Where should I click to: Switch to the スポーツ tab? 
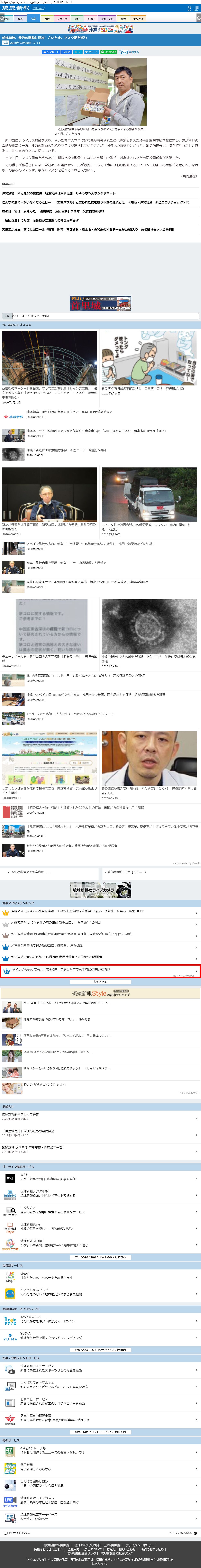[62, 19]
